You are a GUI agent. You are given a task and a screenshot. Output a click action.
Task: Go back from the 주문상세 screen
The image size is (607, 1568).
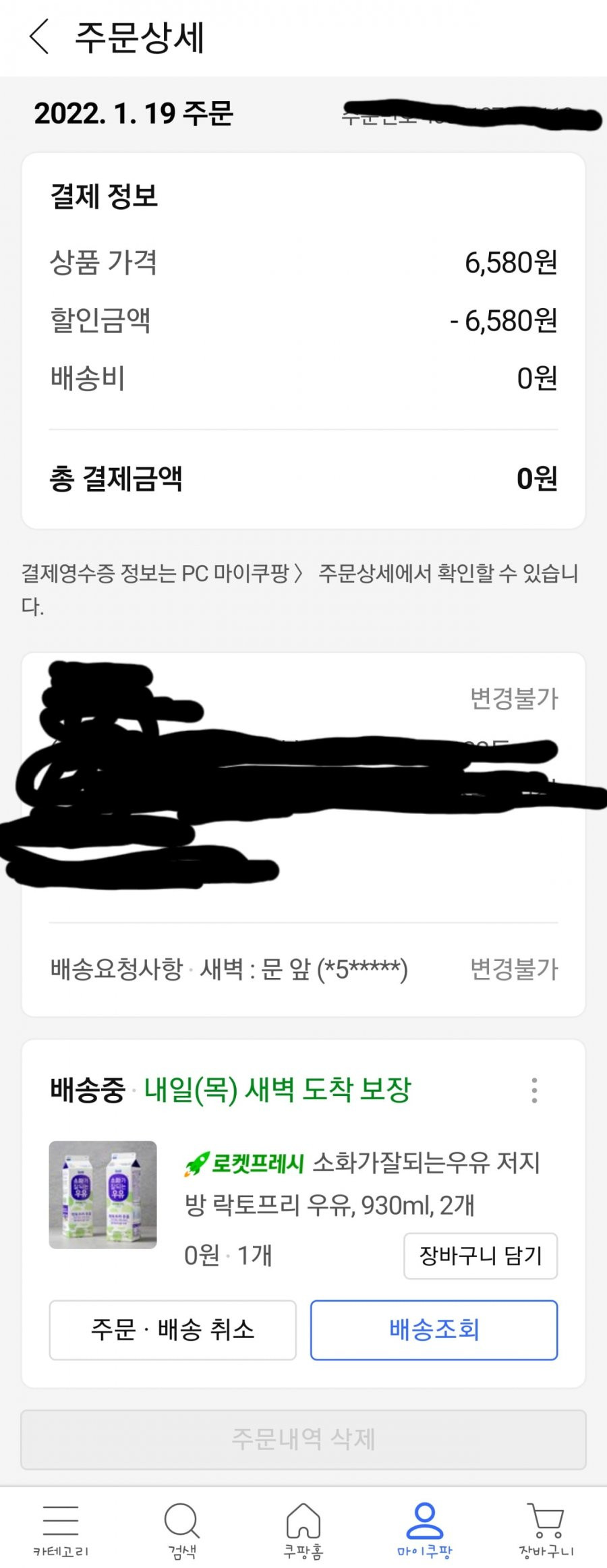pyautogui.click(x=39, y=36)
